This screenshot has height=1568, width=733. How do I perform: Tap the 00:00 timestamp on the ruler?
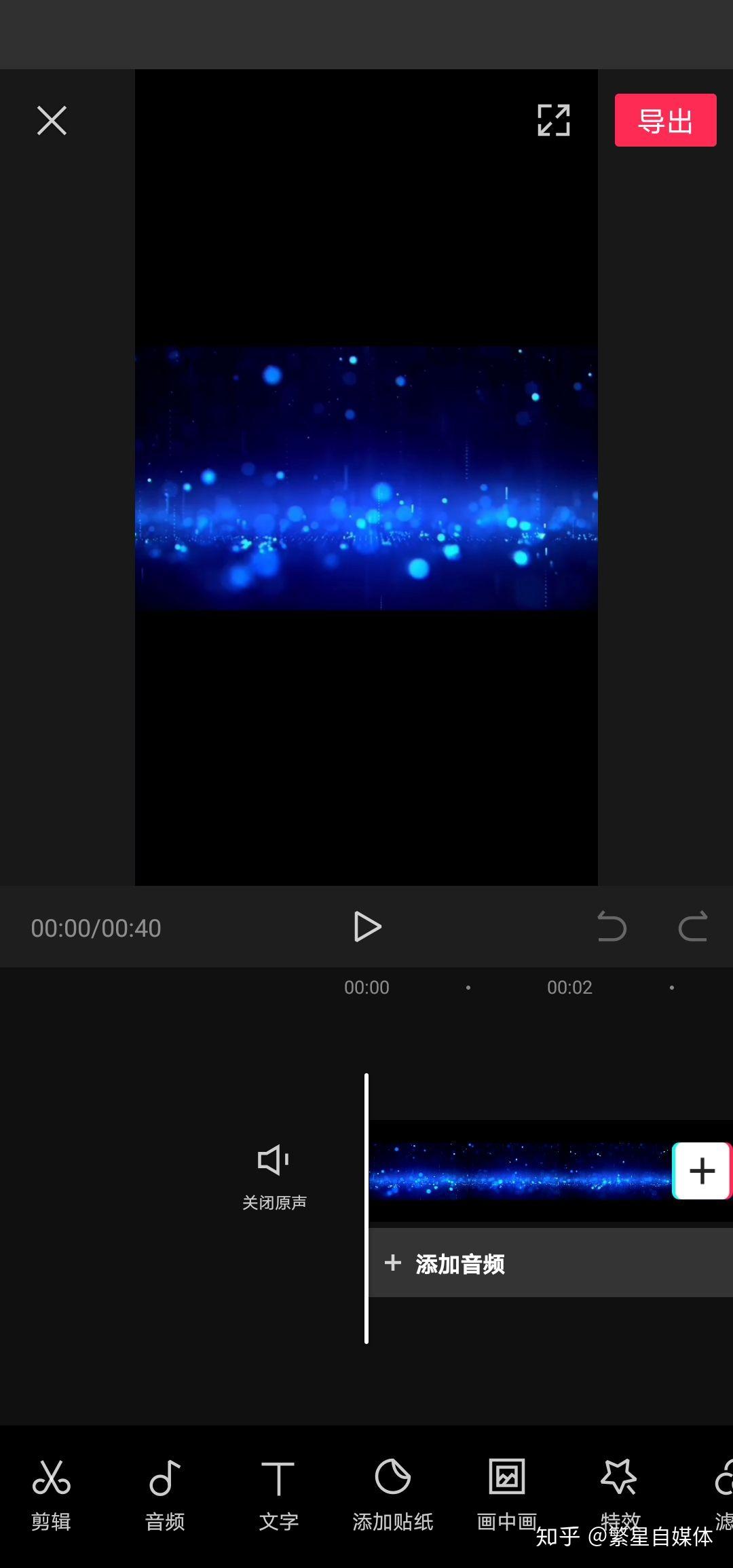[367, 988]
